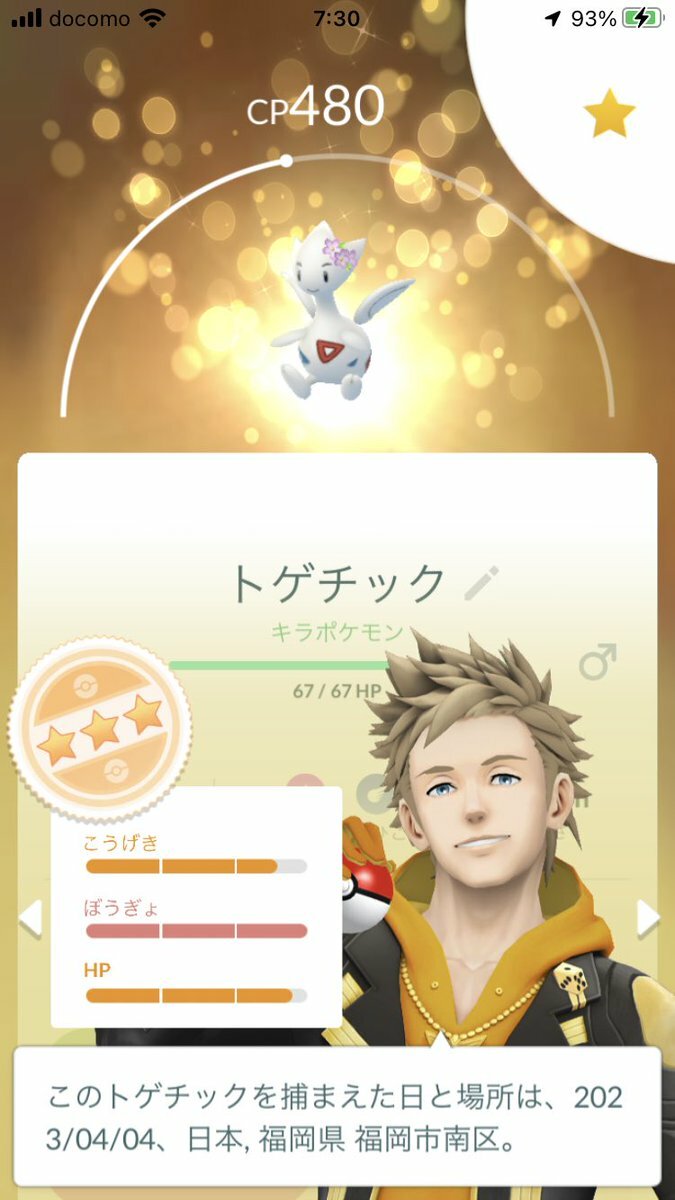Edit the トゲチック nickname with pencil
Screen dimensions: 675x1200
coord(483,583)
